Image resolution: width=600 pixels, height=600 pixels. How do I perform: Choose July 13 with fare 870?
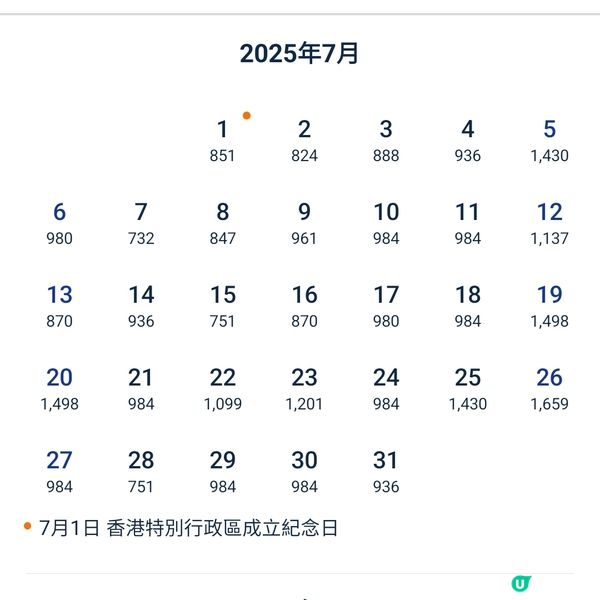pos(60,306)
